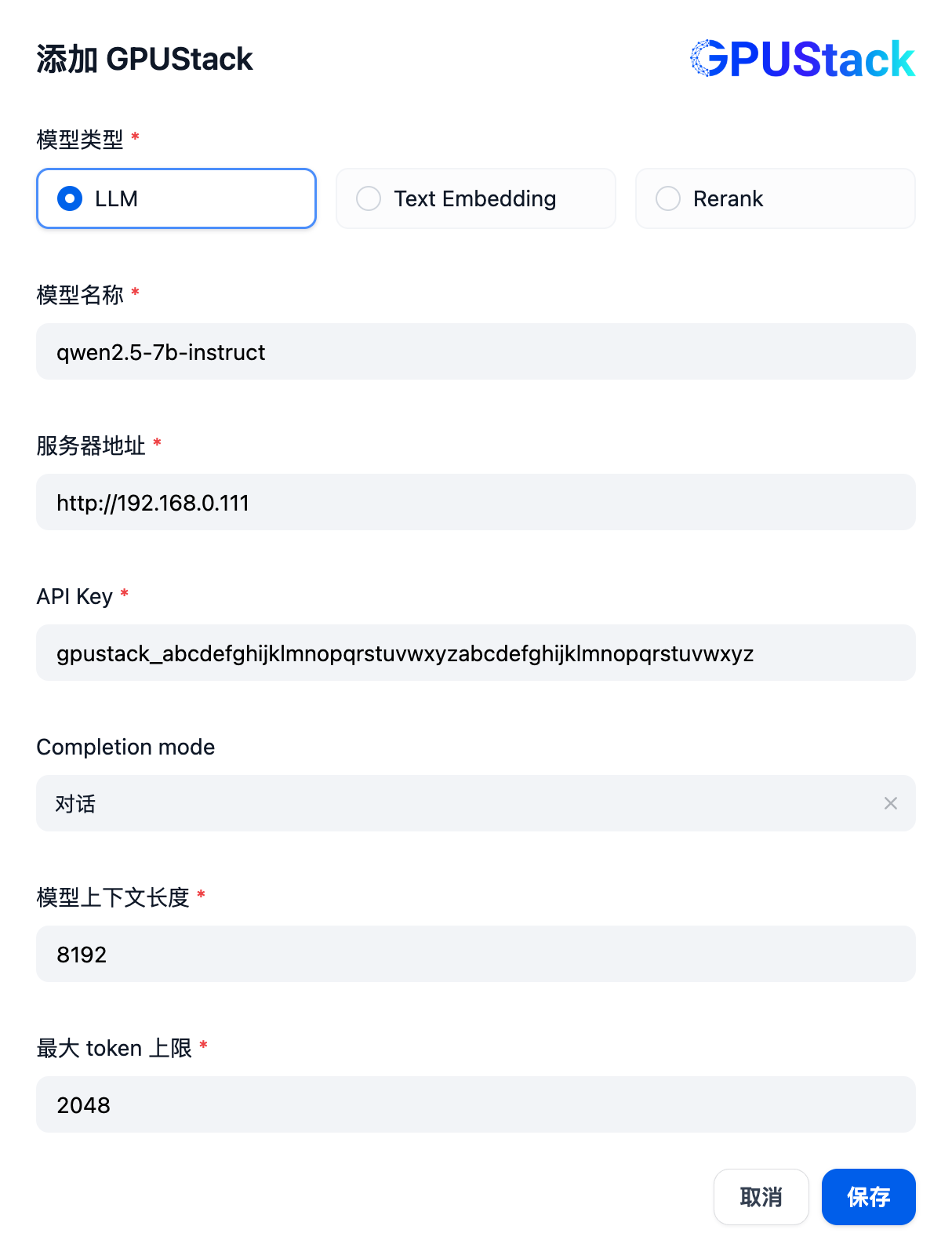The image size is (952, 1255).
Task: Edit the server address field
Action: (475, 503)
